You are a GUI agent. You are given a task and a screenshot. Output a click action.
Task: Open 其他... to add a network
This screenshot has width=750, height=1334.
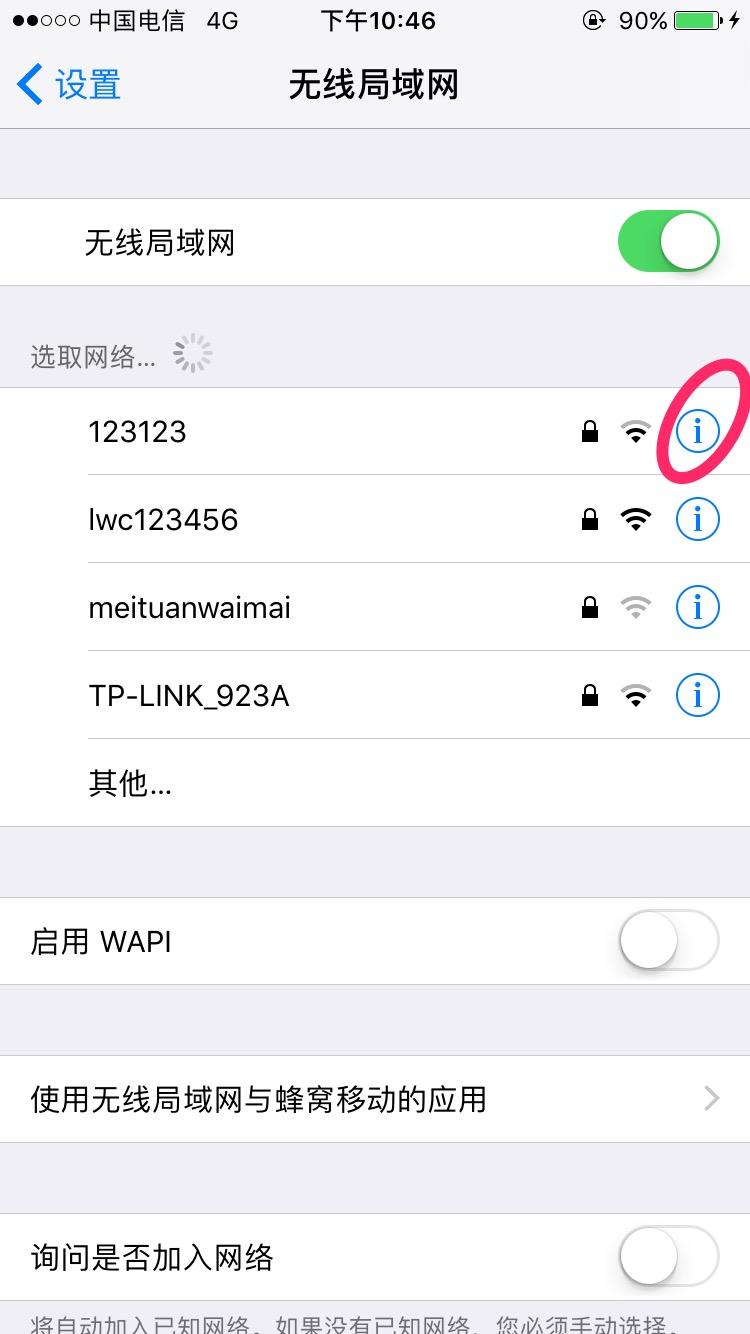(375, 783)
